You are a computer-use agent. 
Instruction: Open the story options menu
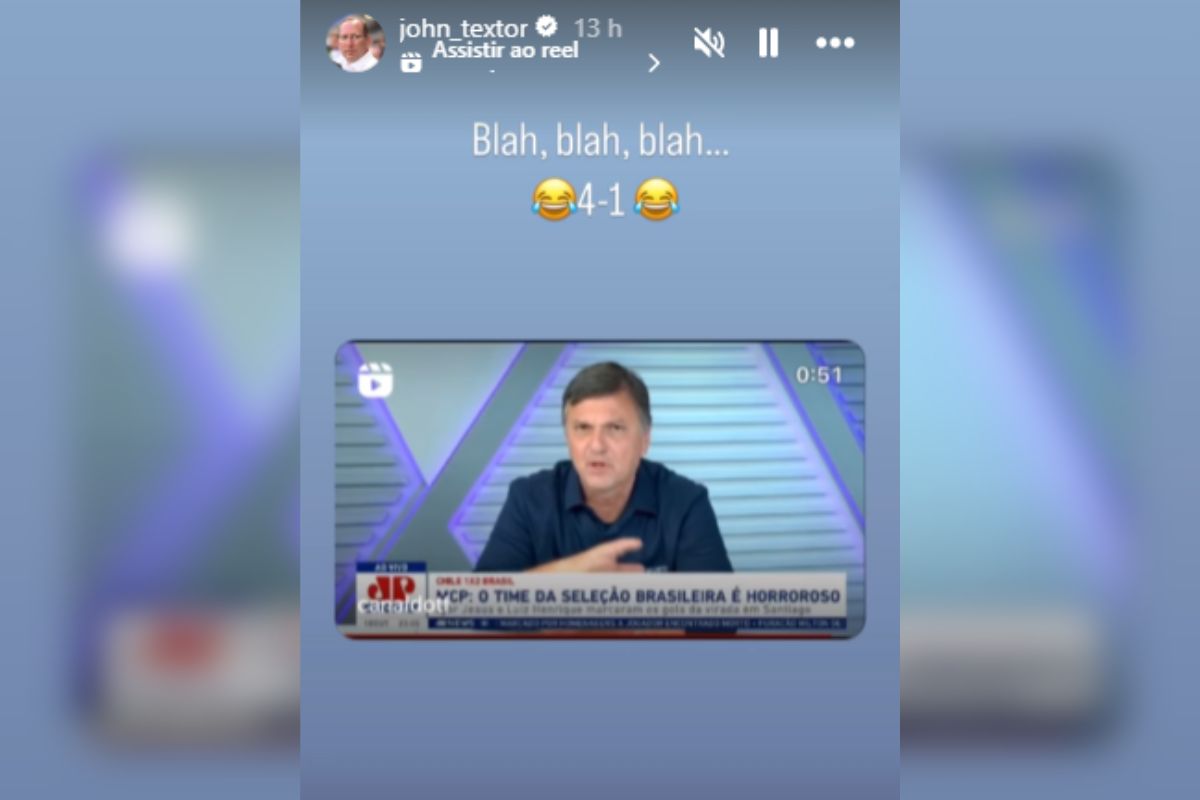[834, 43]
